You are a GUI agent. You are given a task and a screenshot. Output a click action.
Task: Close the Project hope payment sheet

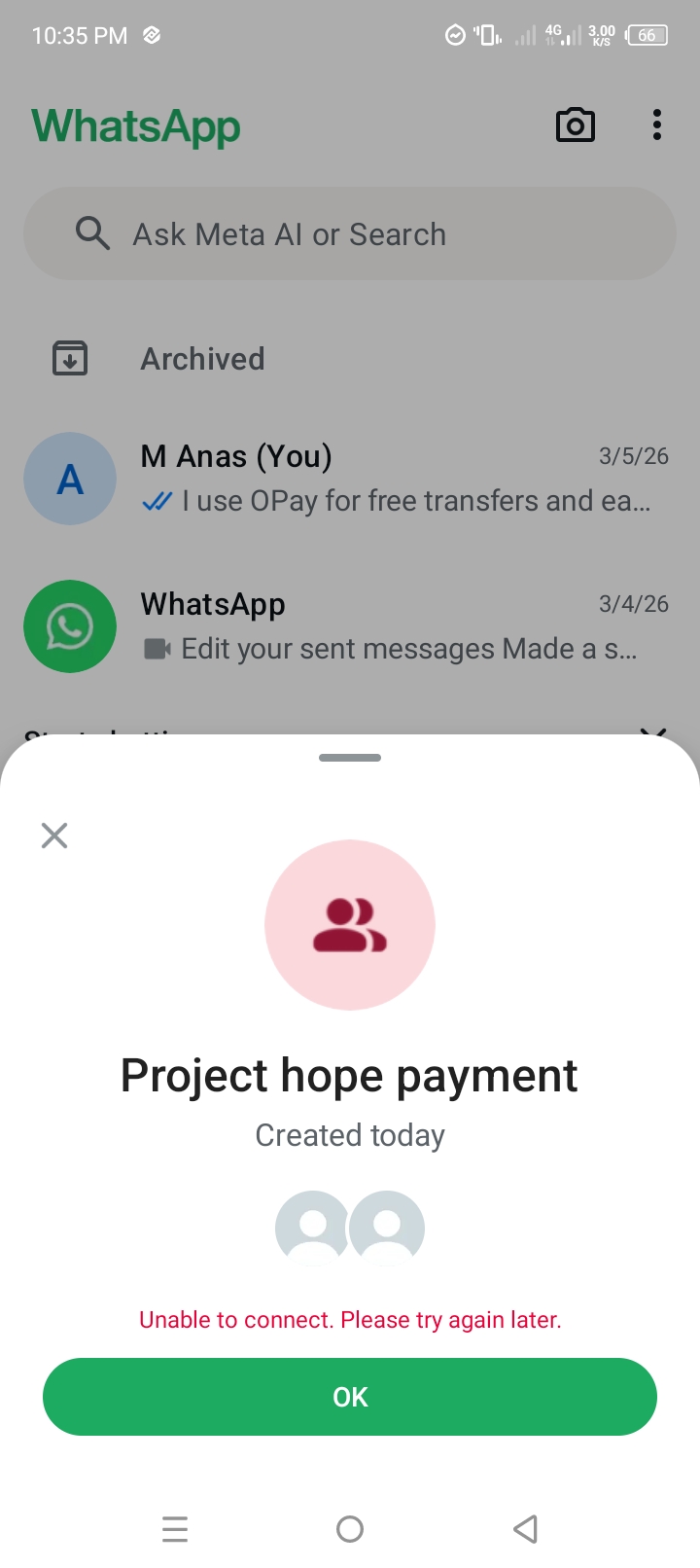tap(54, 836)
